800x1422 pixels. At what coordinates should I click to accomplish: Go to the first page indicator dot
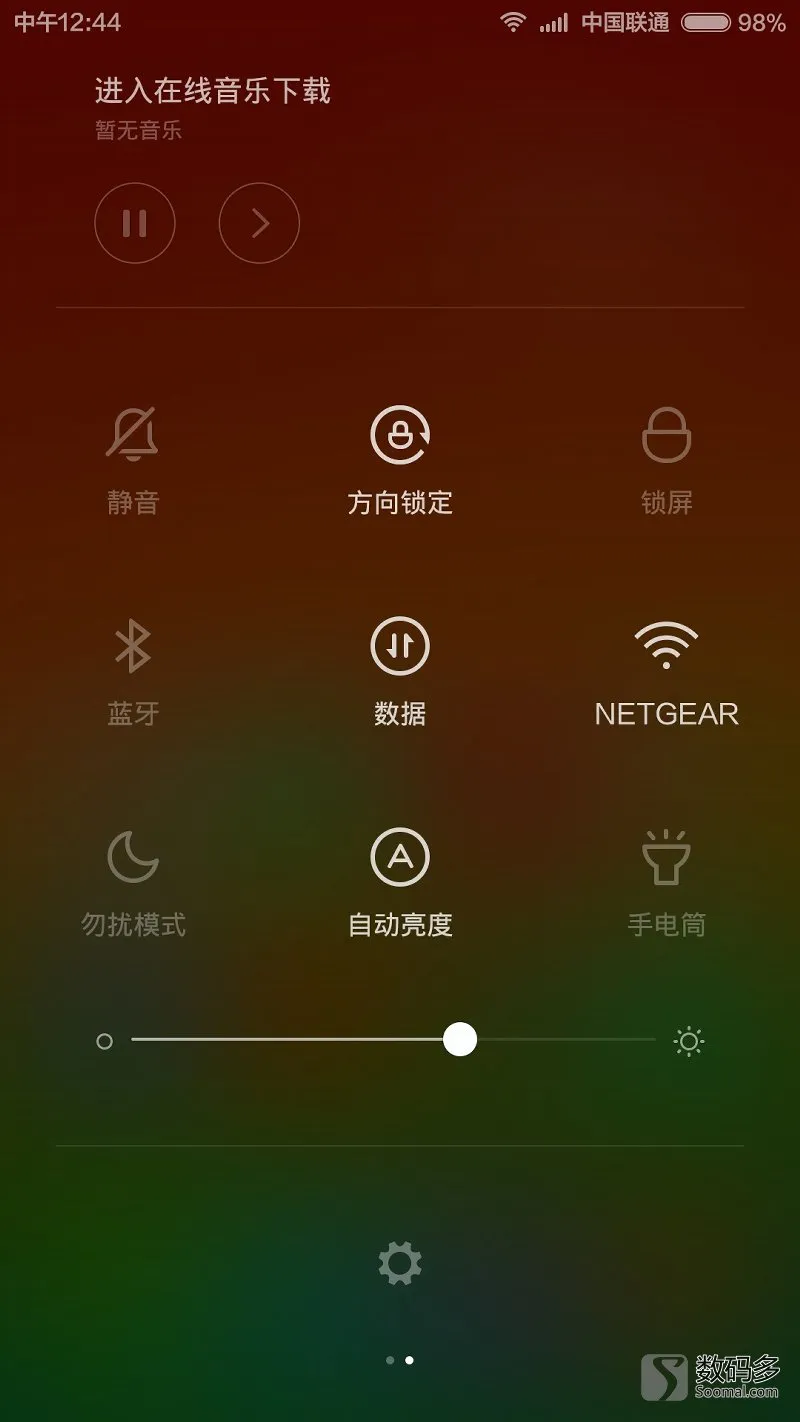389,1360
